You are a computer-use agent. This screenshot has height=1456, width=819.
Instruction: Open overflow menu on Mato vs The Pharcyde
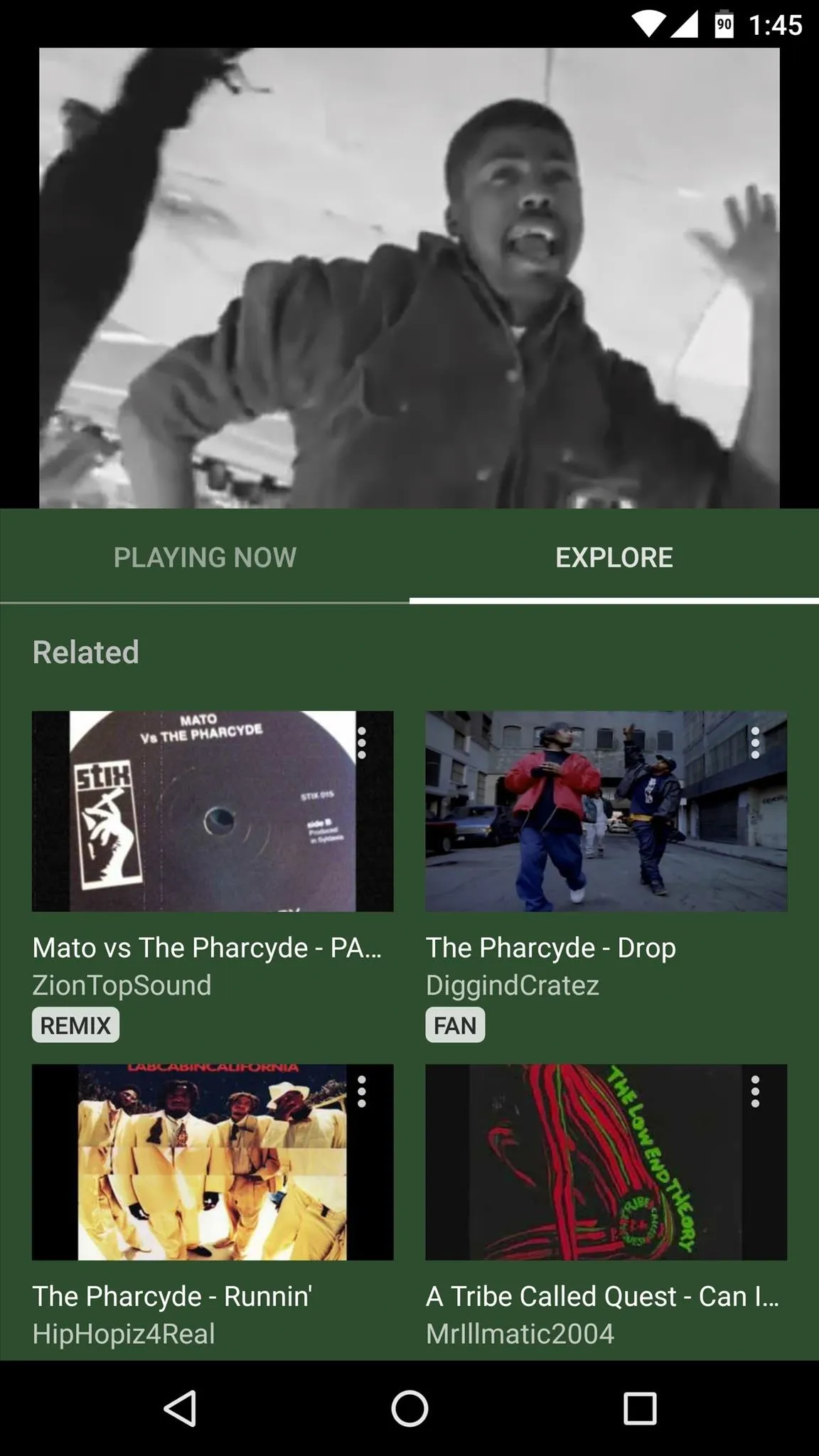[362, 743]
